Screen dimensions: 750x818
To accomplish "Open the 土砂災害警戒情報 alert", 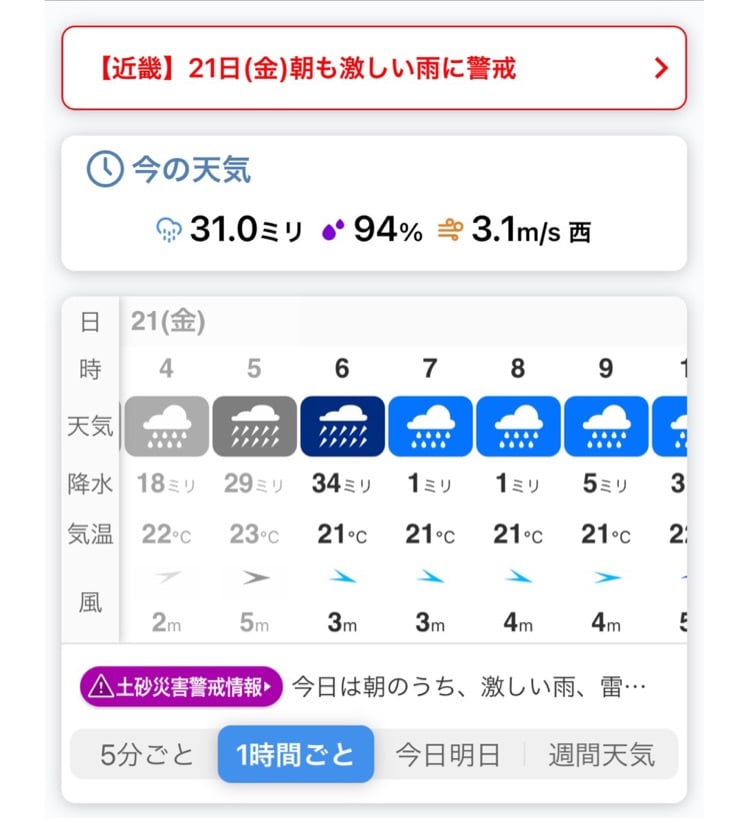I will [182, 687].
